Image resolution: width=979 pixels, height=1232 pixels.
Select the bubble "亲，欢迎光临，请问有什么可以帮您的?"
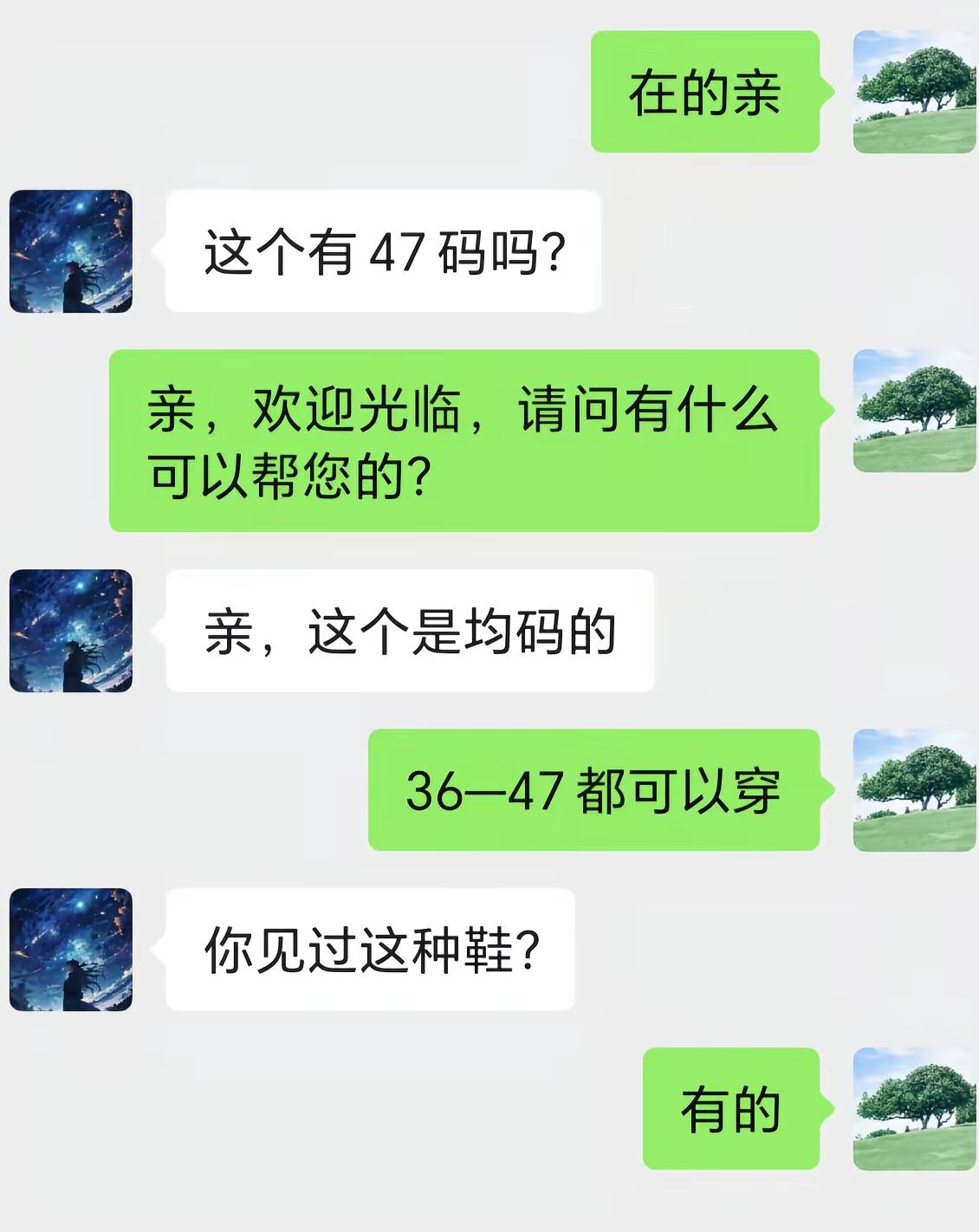(464, 442)
